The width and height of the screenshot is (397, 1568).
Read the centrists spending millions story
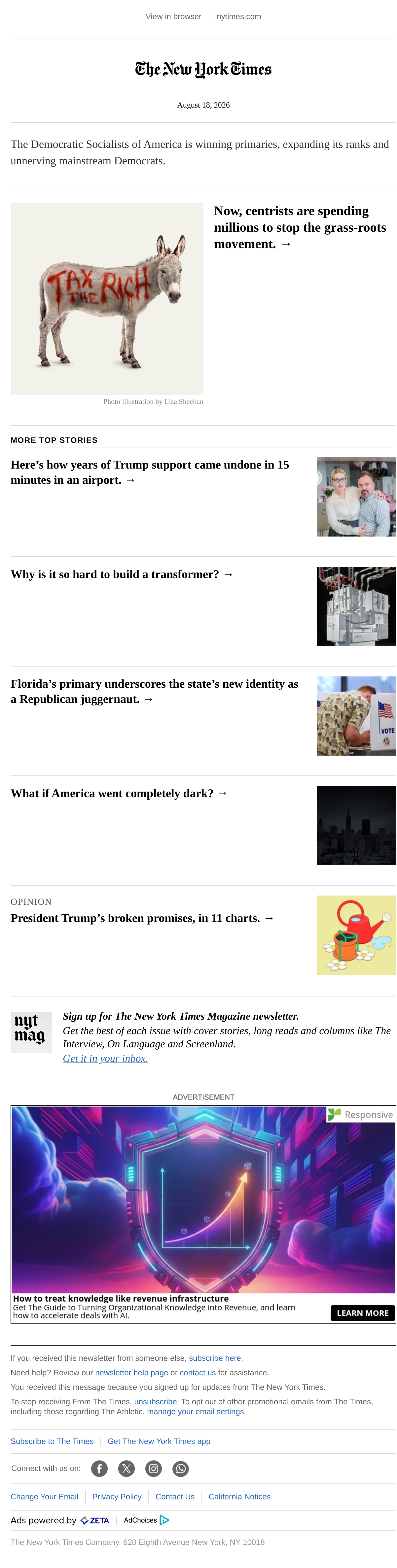click(x=300, y=228)
